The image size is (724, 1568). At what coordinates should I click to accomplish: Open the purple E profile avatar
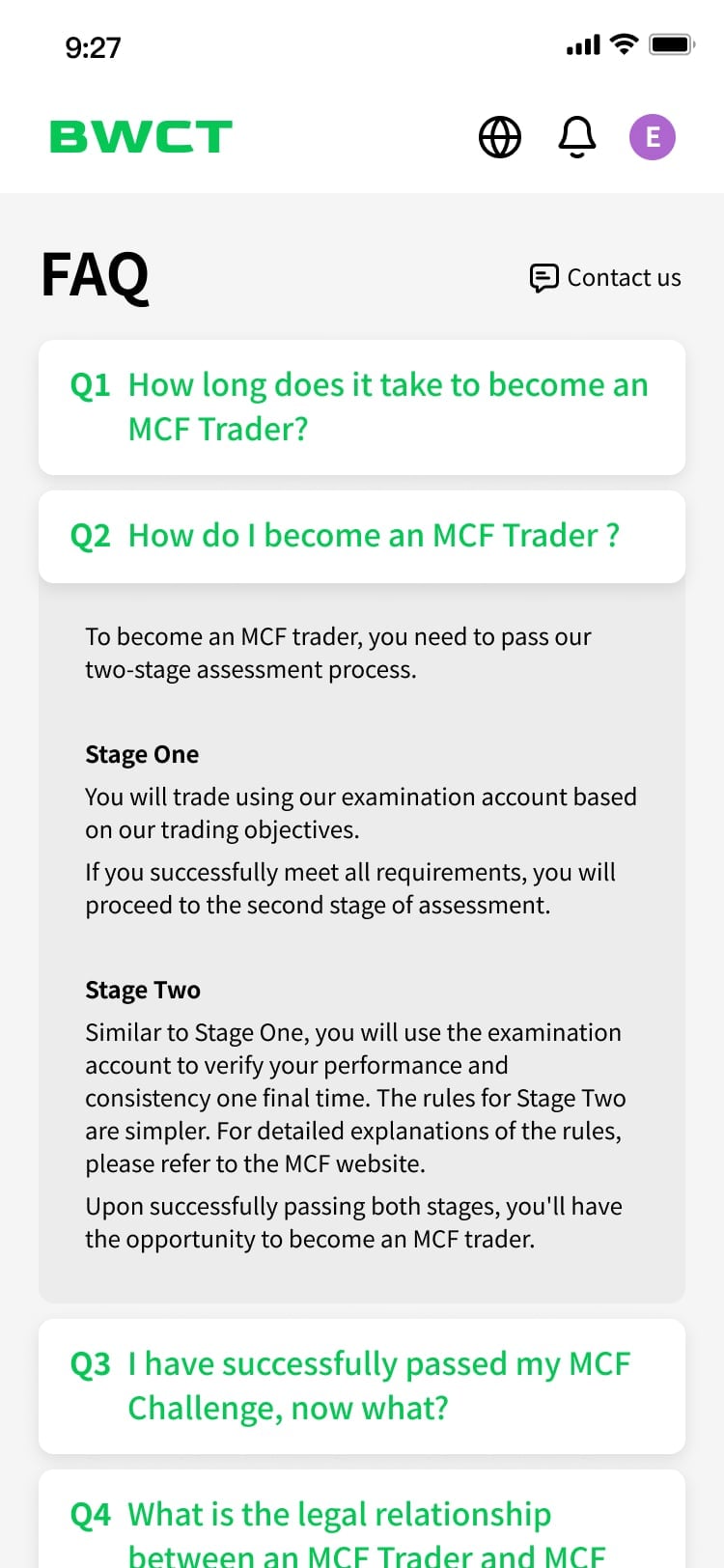click(653, 137)
